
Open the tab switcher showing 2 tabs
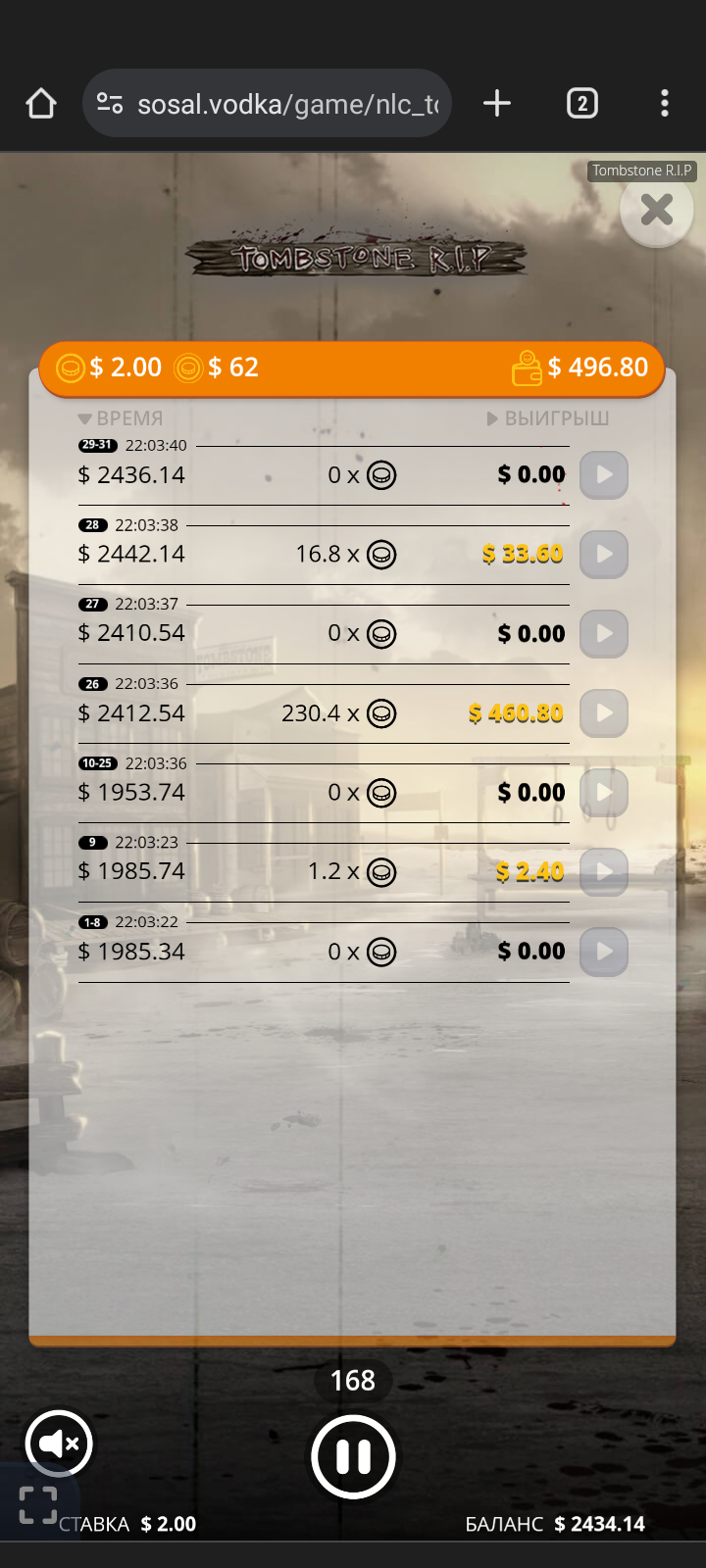(x=582, y=103)
